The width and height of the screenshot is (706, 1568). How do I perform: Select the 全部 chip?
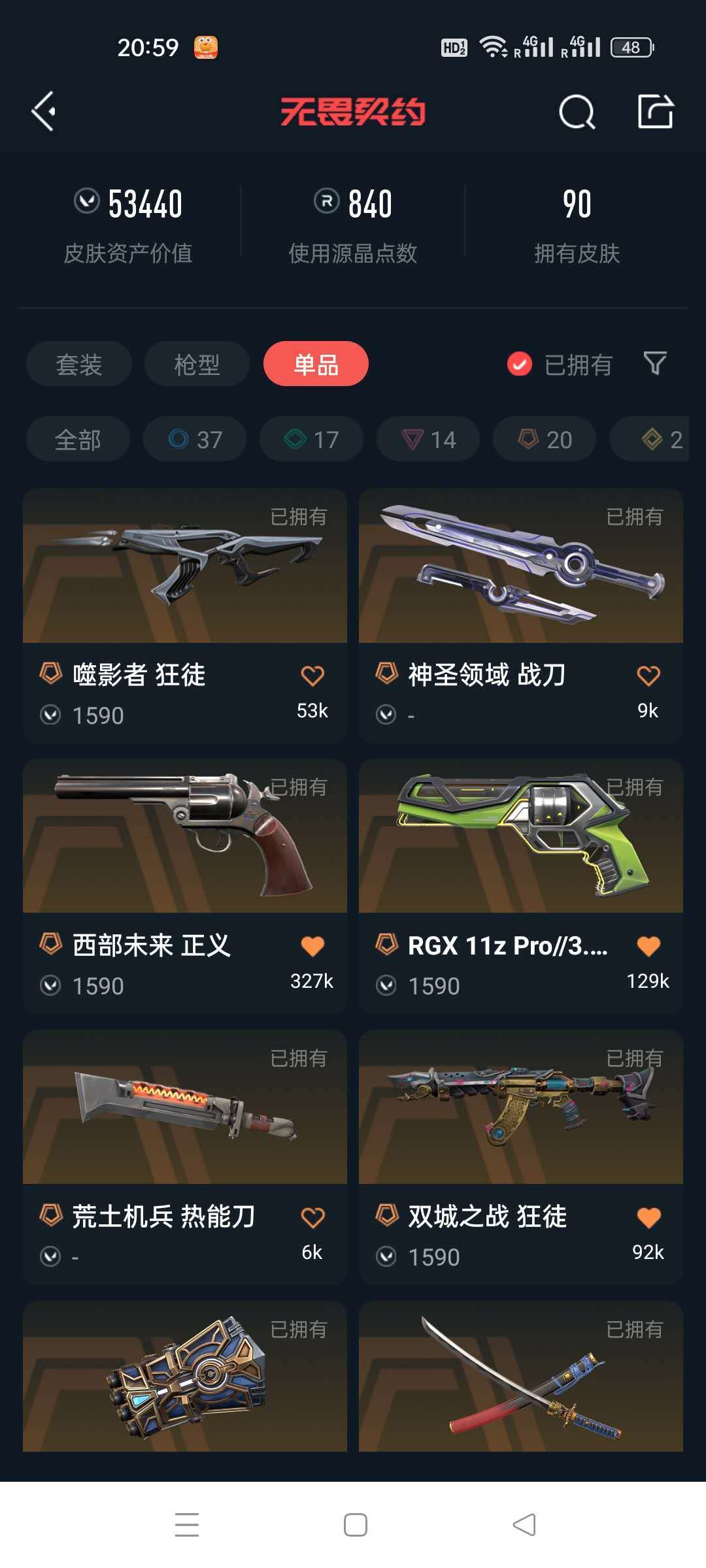point(78,439)
